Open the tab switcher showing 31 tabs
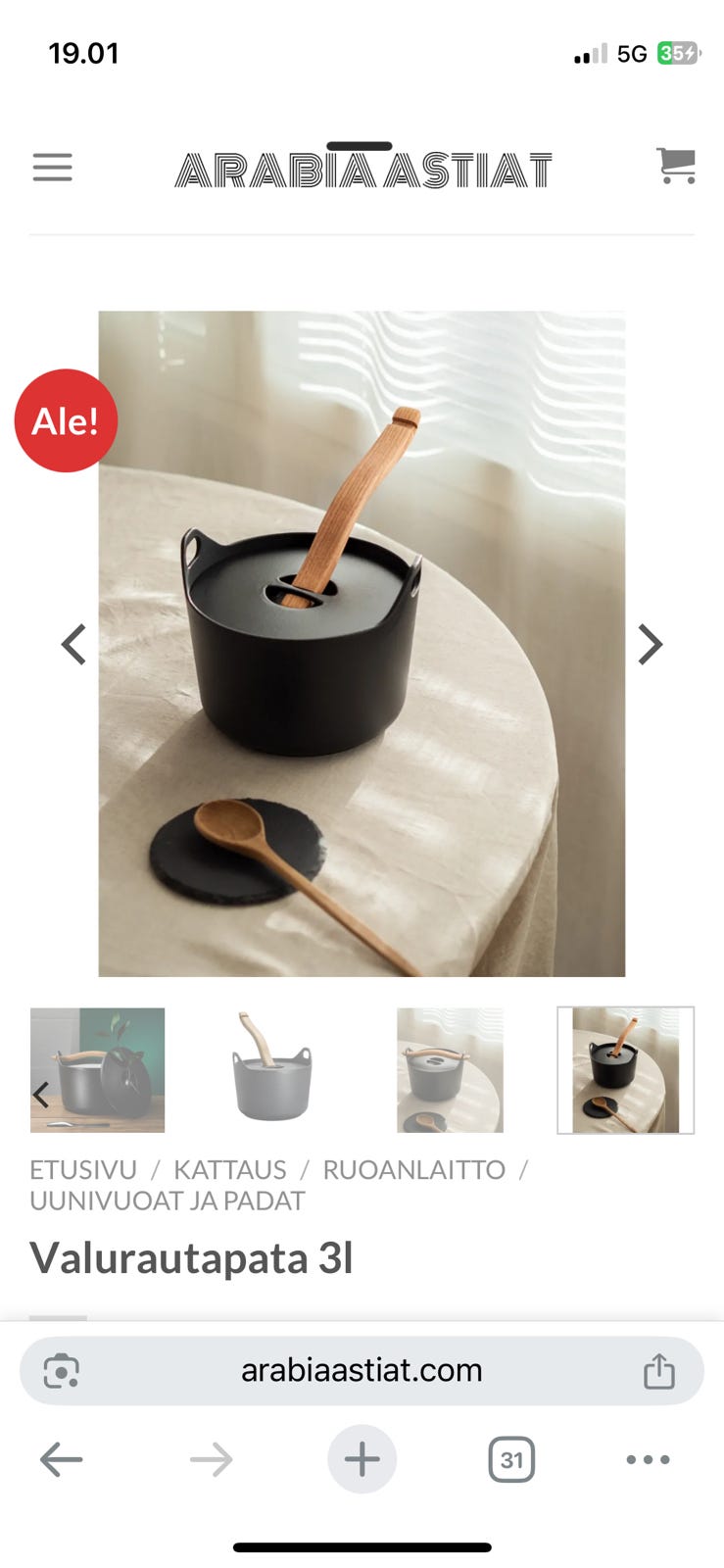Screen dimensions: 724x1568 pos(511,1459)
